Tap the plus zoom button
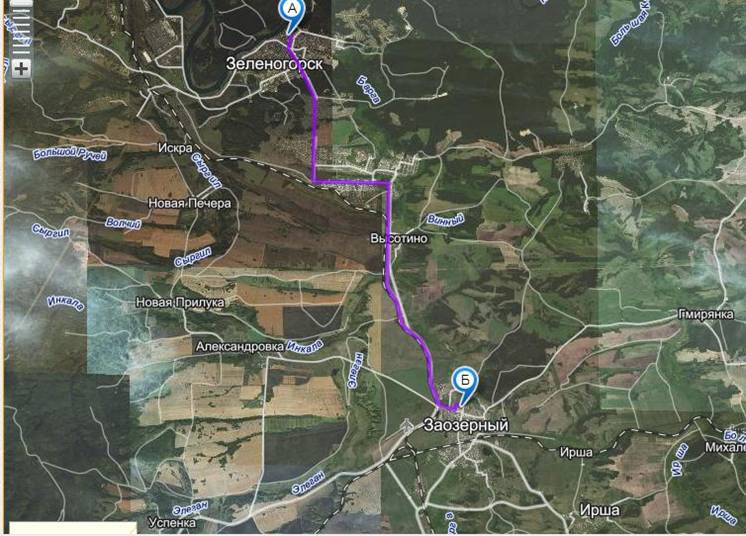 pyautogui.click(x=20, y=69)
